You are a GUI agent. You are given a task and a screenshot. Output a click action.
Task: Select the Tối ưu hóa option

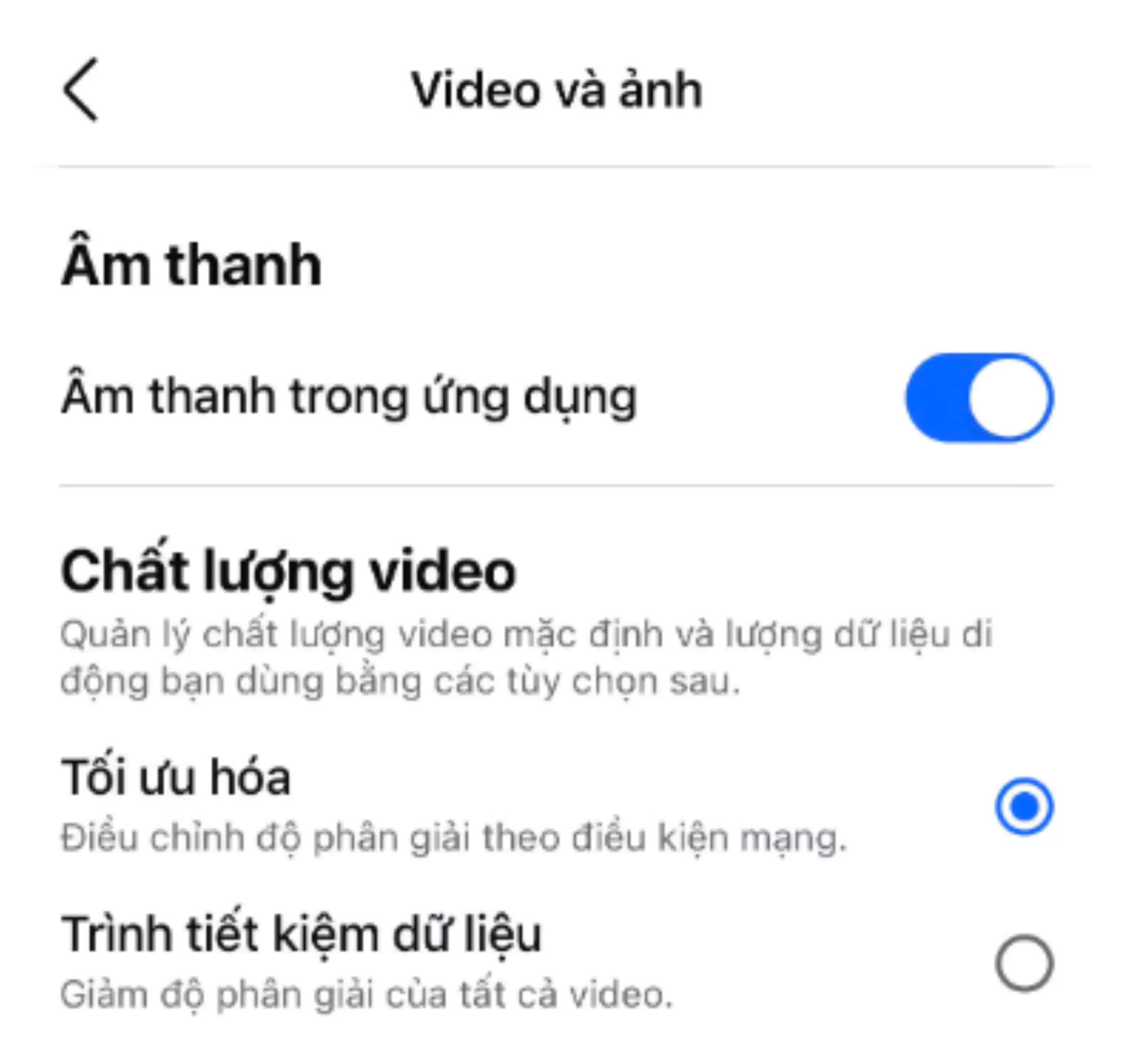click(x=1024, y=806)
